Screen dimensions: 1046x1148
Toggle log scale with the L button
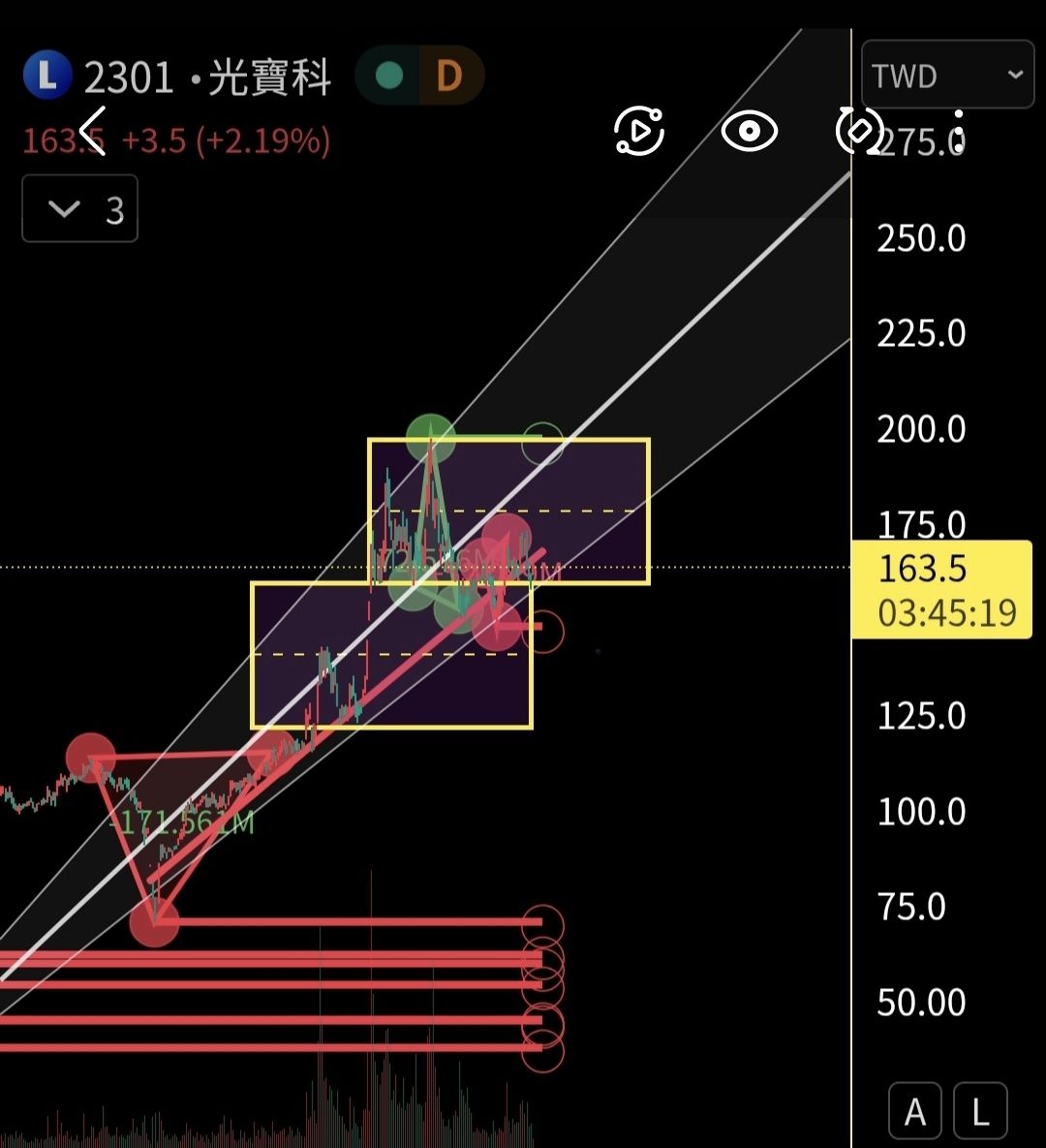pyautogui.click(x=980, y=1112)
